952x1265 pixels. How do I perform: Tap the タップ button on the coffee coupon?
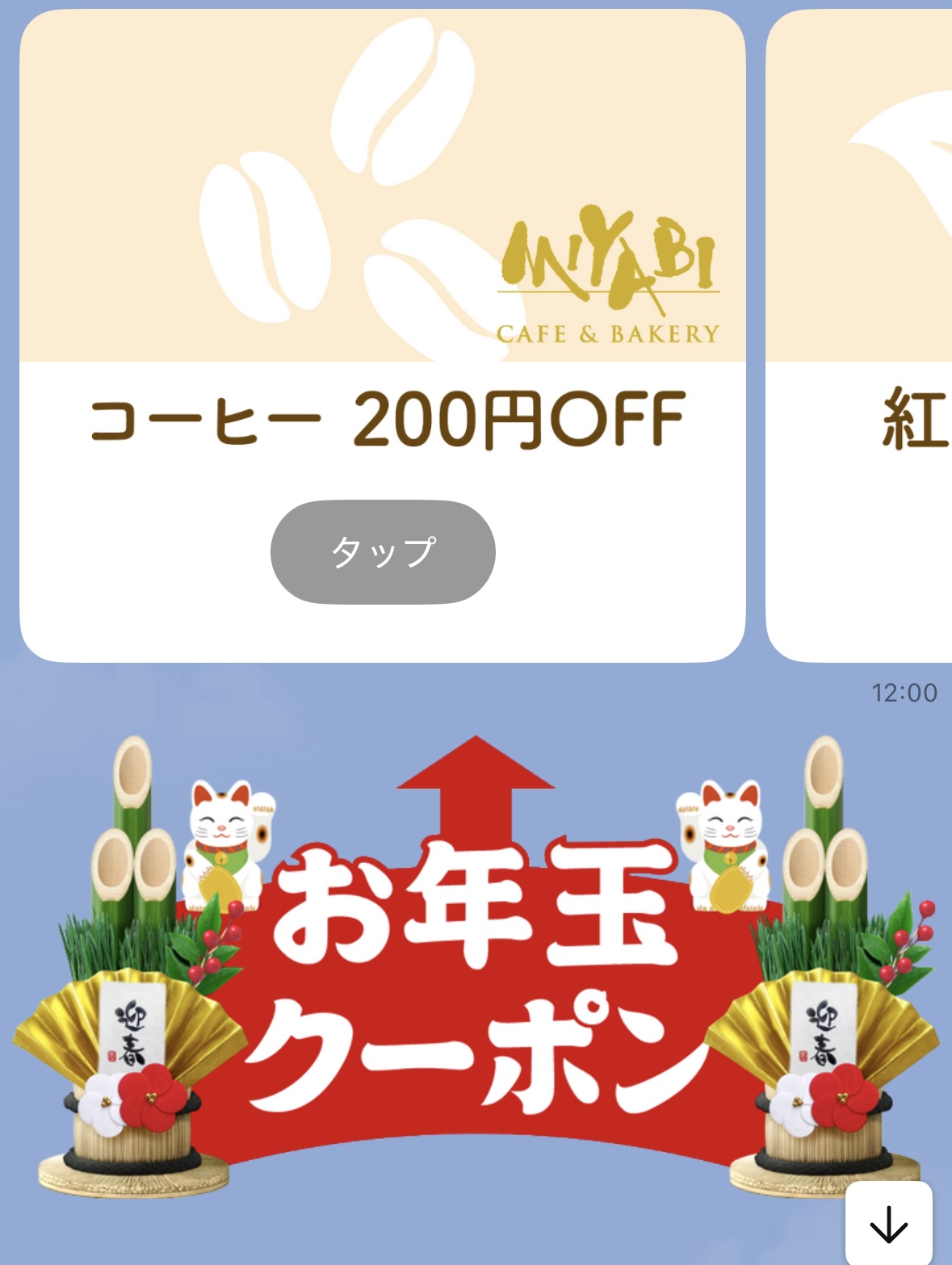click(x=383, y=552)
